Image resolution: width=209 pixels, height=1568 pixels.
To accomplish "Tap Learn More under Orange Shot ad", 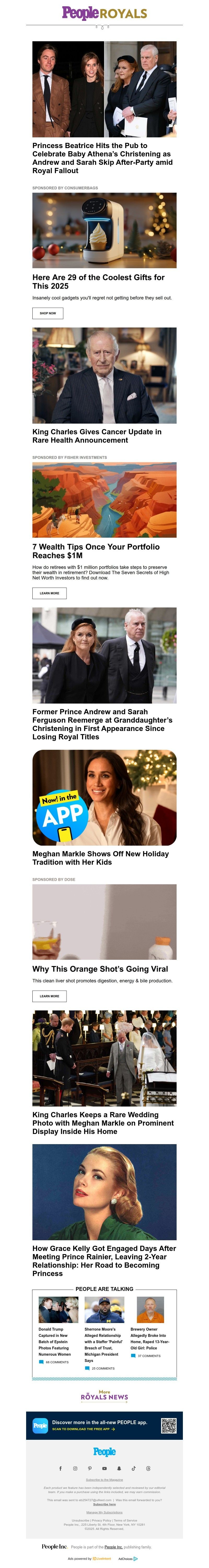I will (49, 996).
